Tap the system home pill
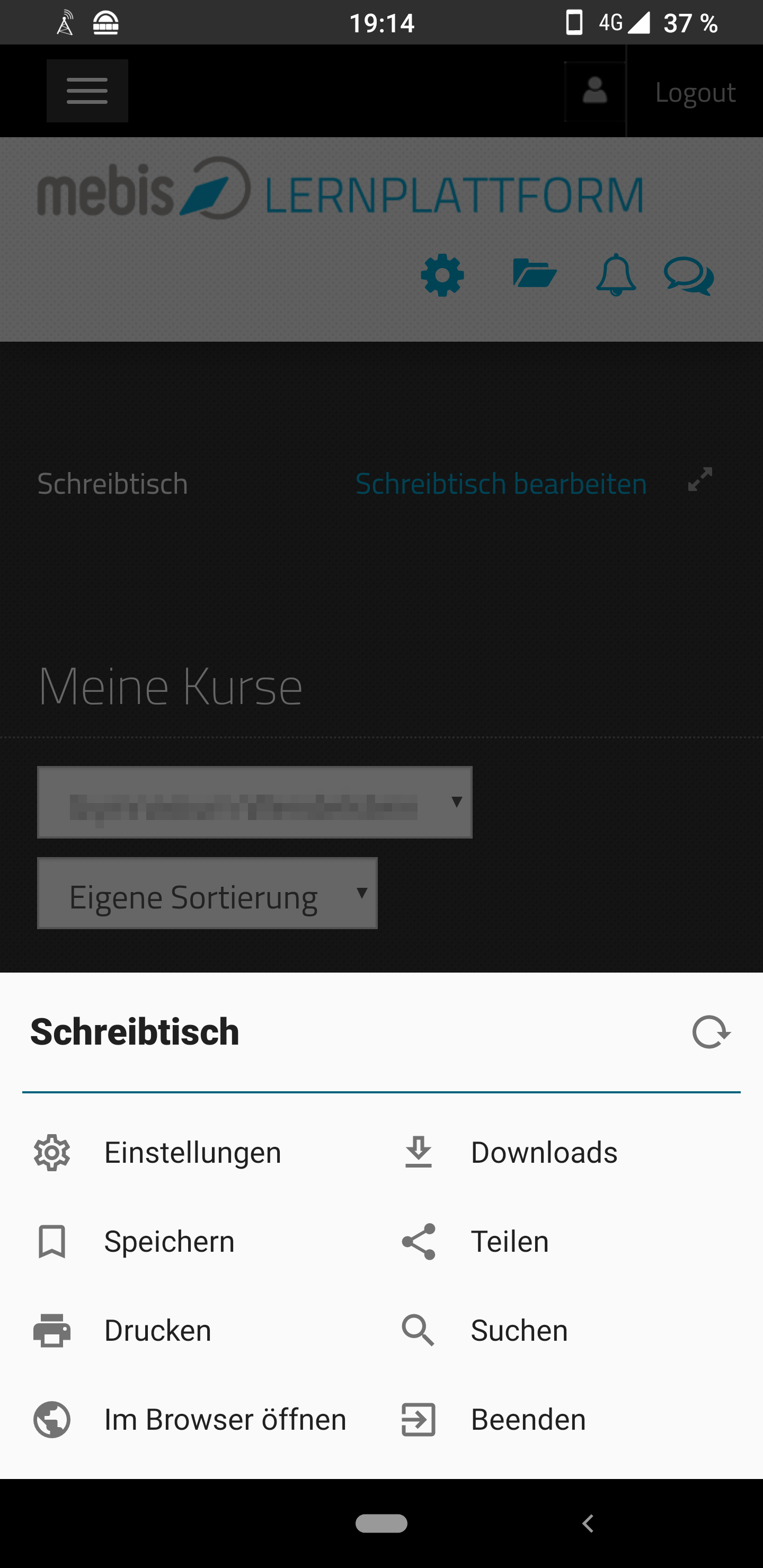Image resolution: width=763 pixels, height=1568 pixels. 381,1524
